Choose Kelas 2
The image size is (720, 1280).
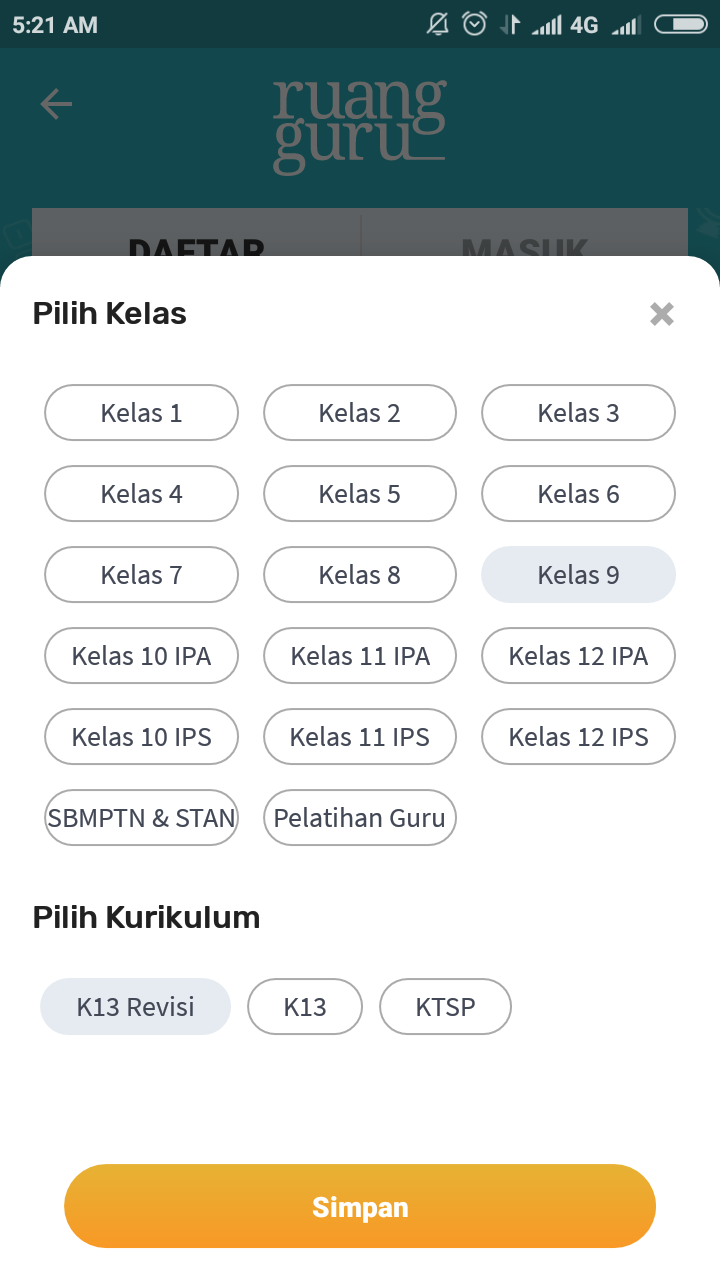pyautogui.click(x=360, y=413)
